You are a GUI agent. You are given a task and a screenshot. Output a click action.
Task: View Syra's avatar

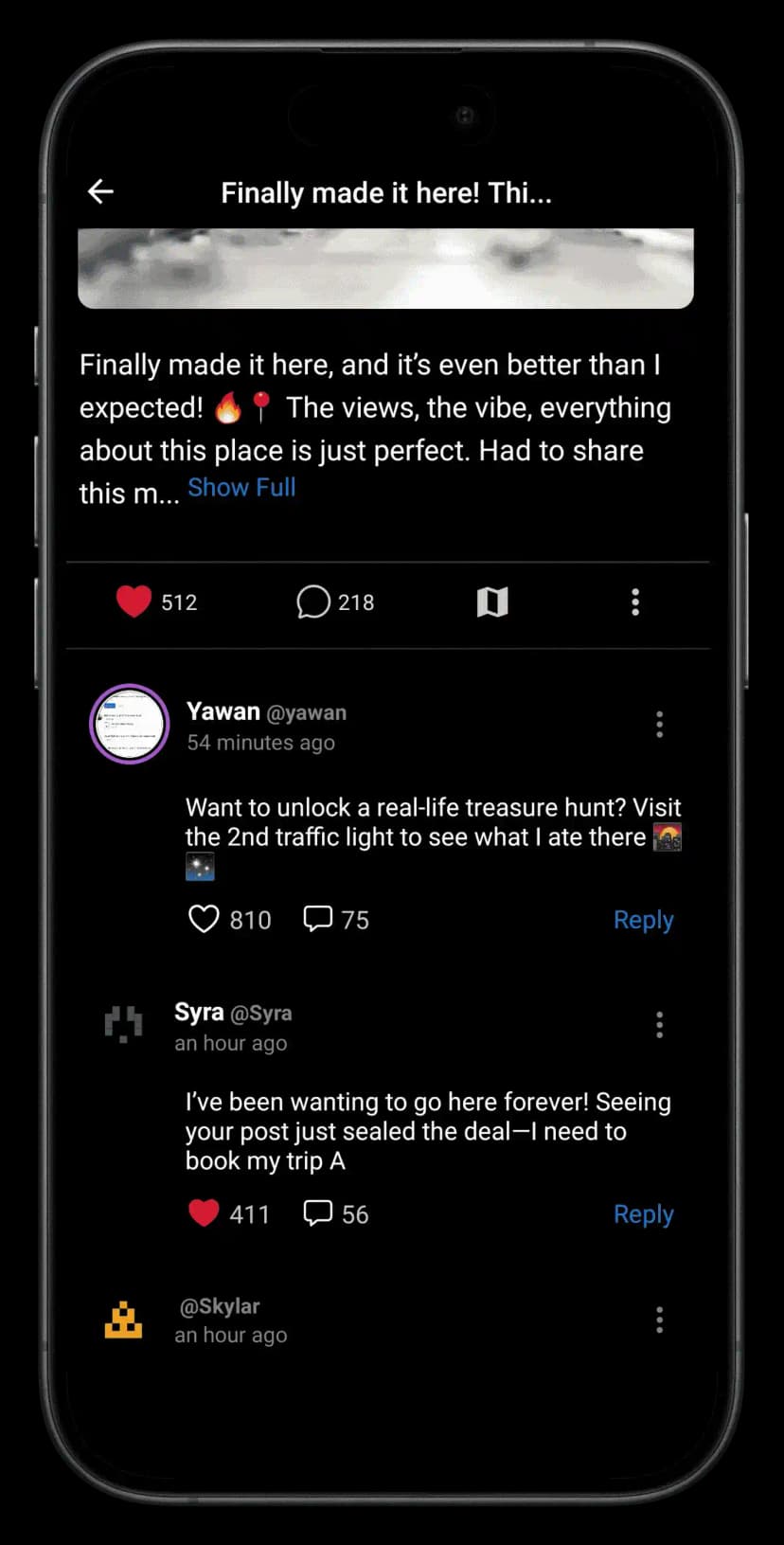[x=123, y=1023]
